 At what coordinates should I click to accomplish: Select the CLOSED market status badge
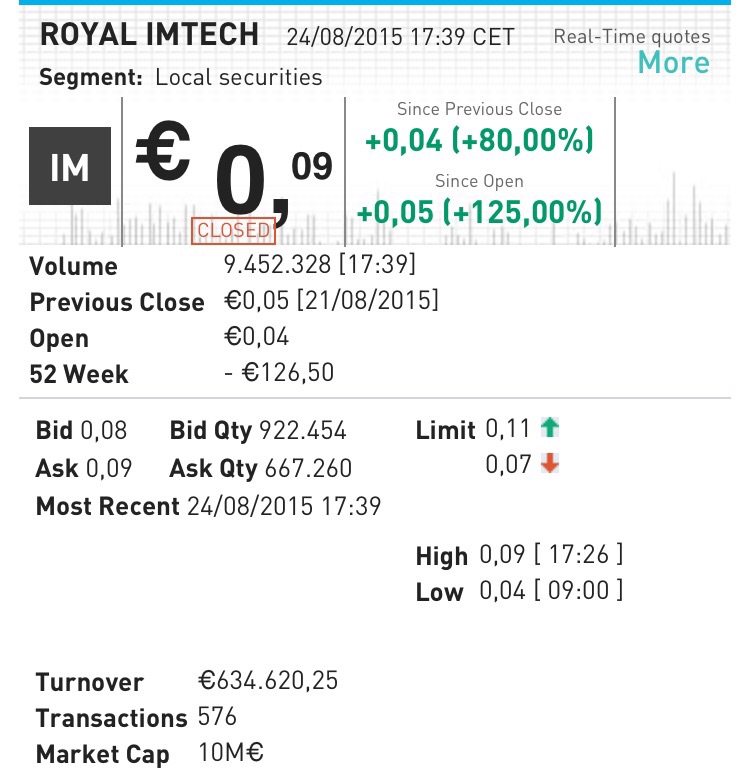[x=233, y=230]
